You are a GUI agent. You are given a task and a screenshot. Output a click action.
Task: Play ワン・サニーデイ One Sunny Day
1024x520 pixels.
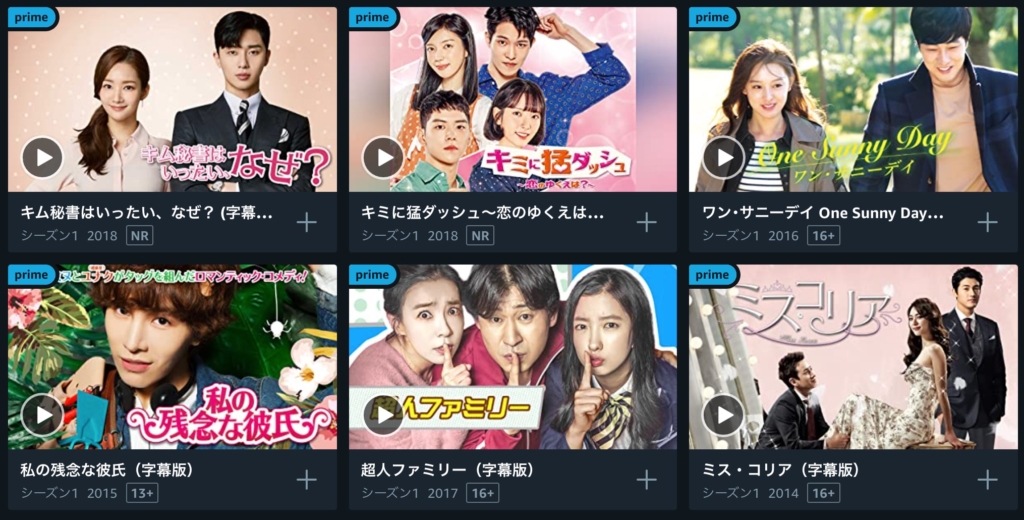click(723, 157)
